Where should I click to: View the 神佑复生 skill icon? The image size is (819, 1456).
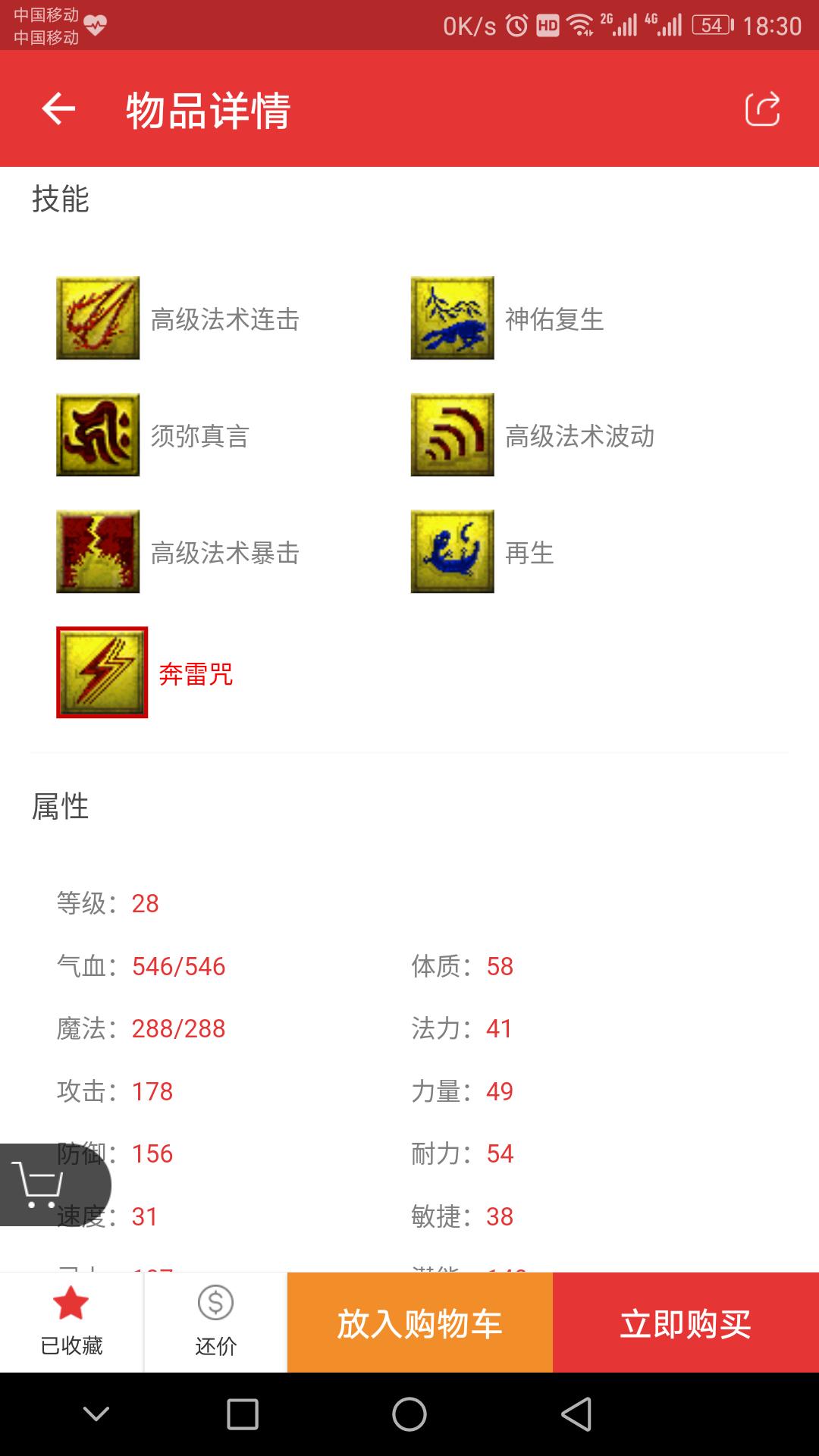(452, 318)
